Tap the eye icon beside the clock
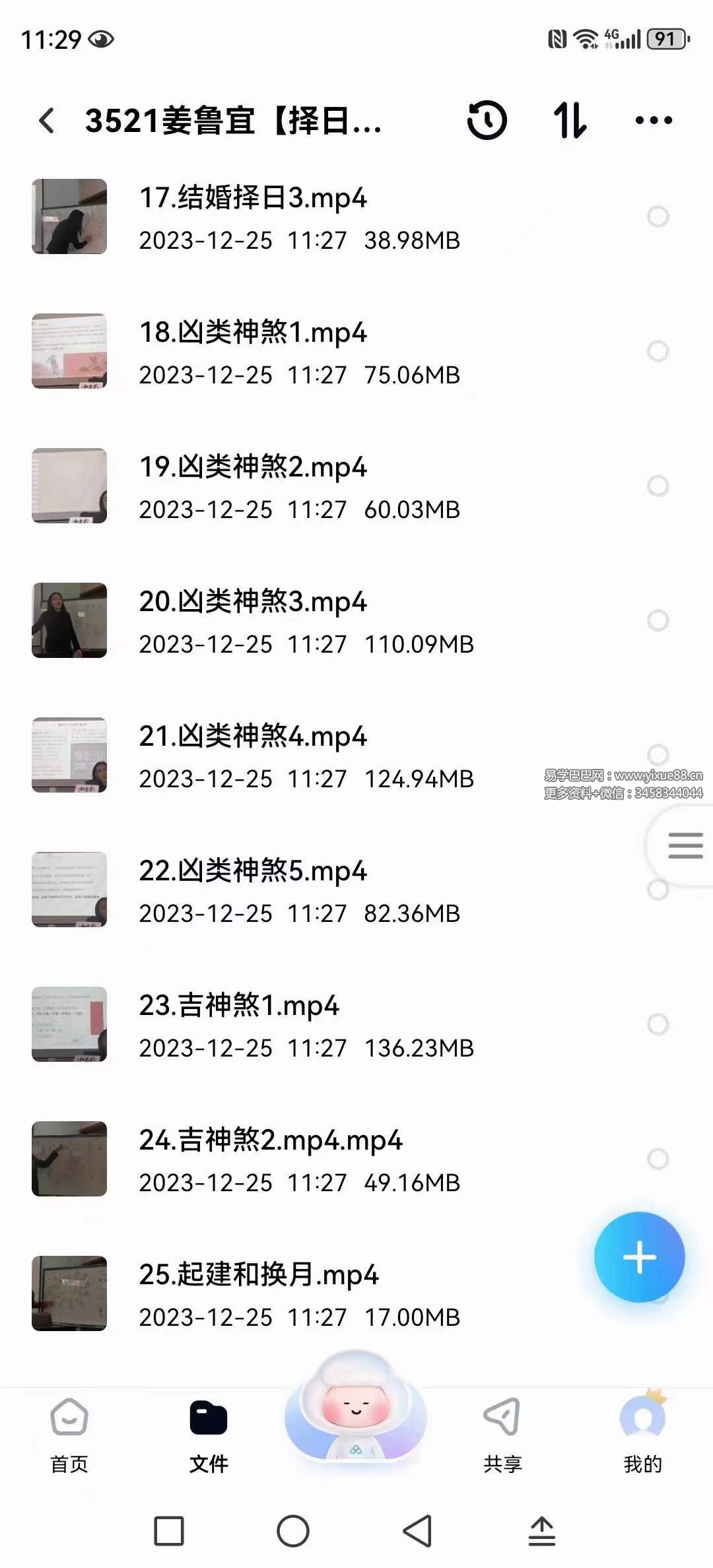This screenshot has width=713, height=1568. pyautogui.click(x=100, y=40)
